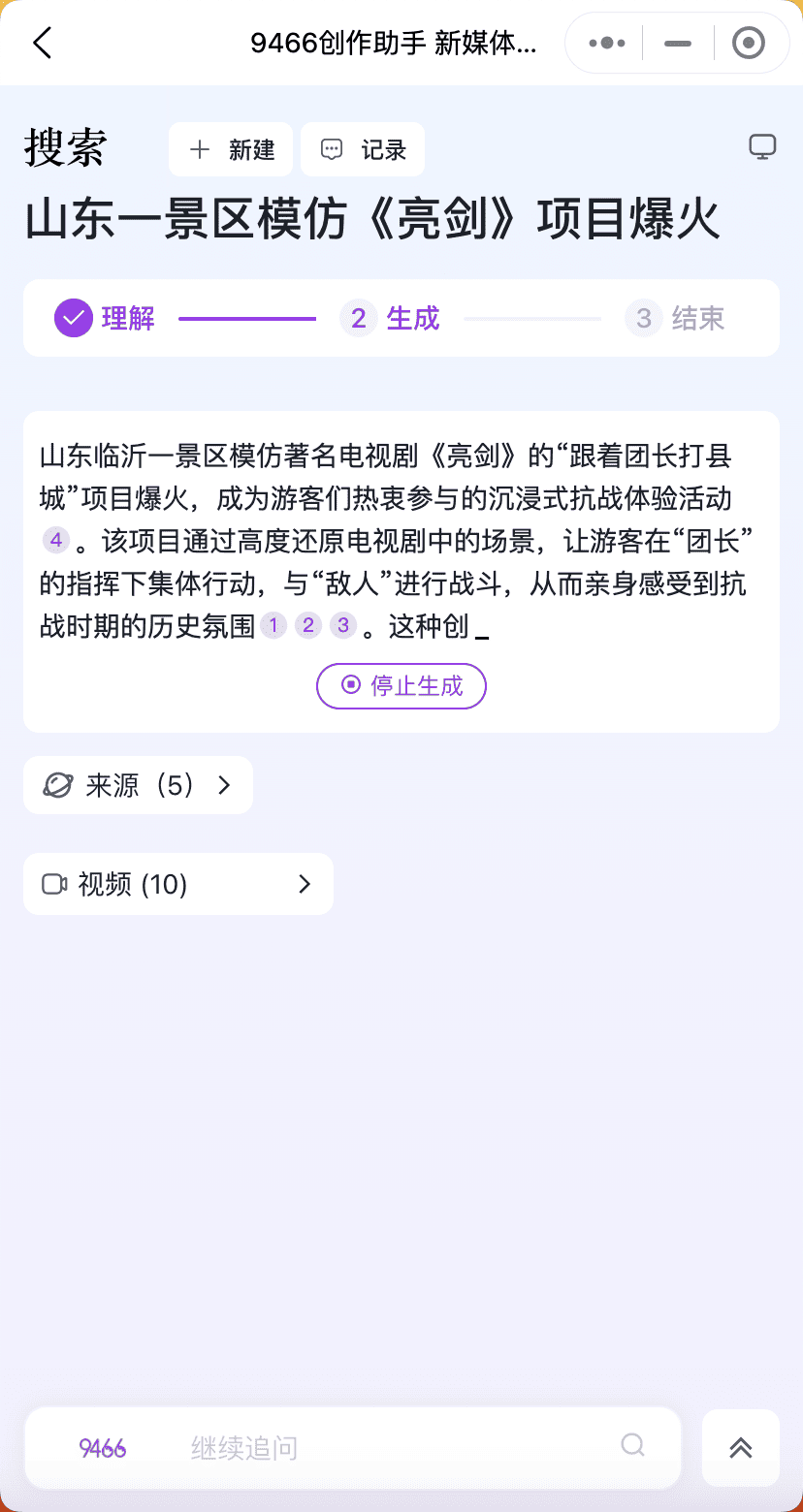This screenshot has width=803, height=1512.
Task: Minimize the mini program
Action: [x=677, y=43]
